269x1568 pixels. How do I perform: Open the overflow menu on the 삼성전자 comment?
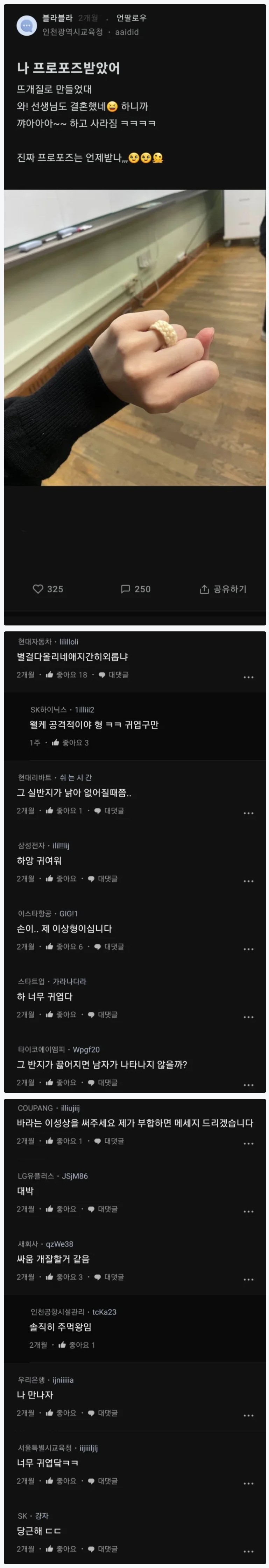248,881
